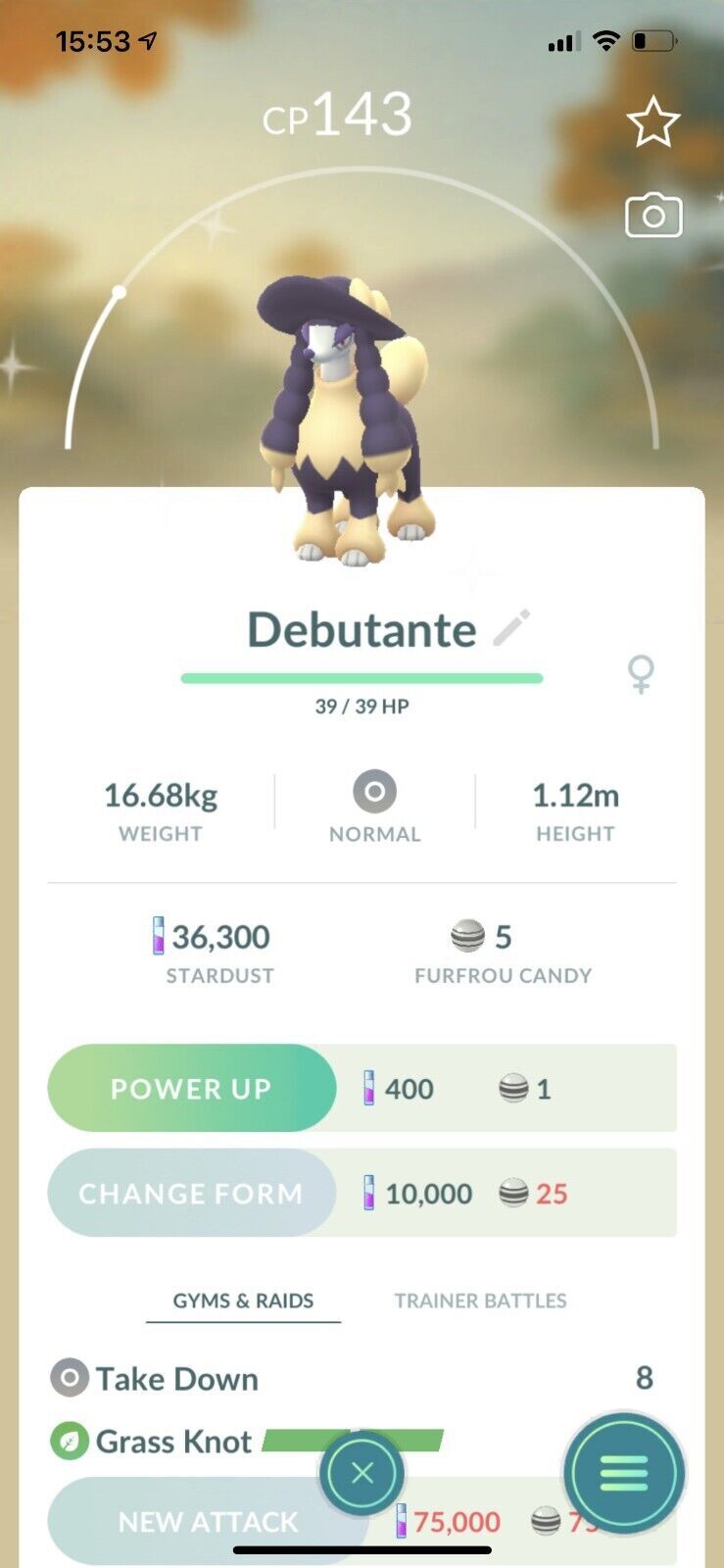Open the round menu button

[x=624, y=1473]
